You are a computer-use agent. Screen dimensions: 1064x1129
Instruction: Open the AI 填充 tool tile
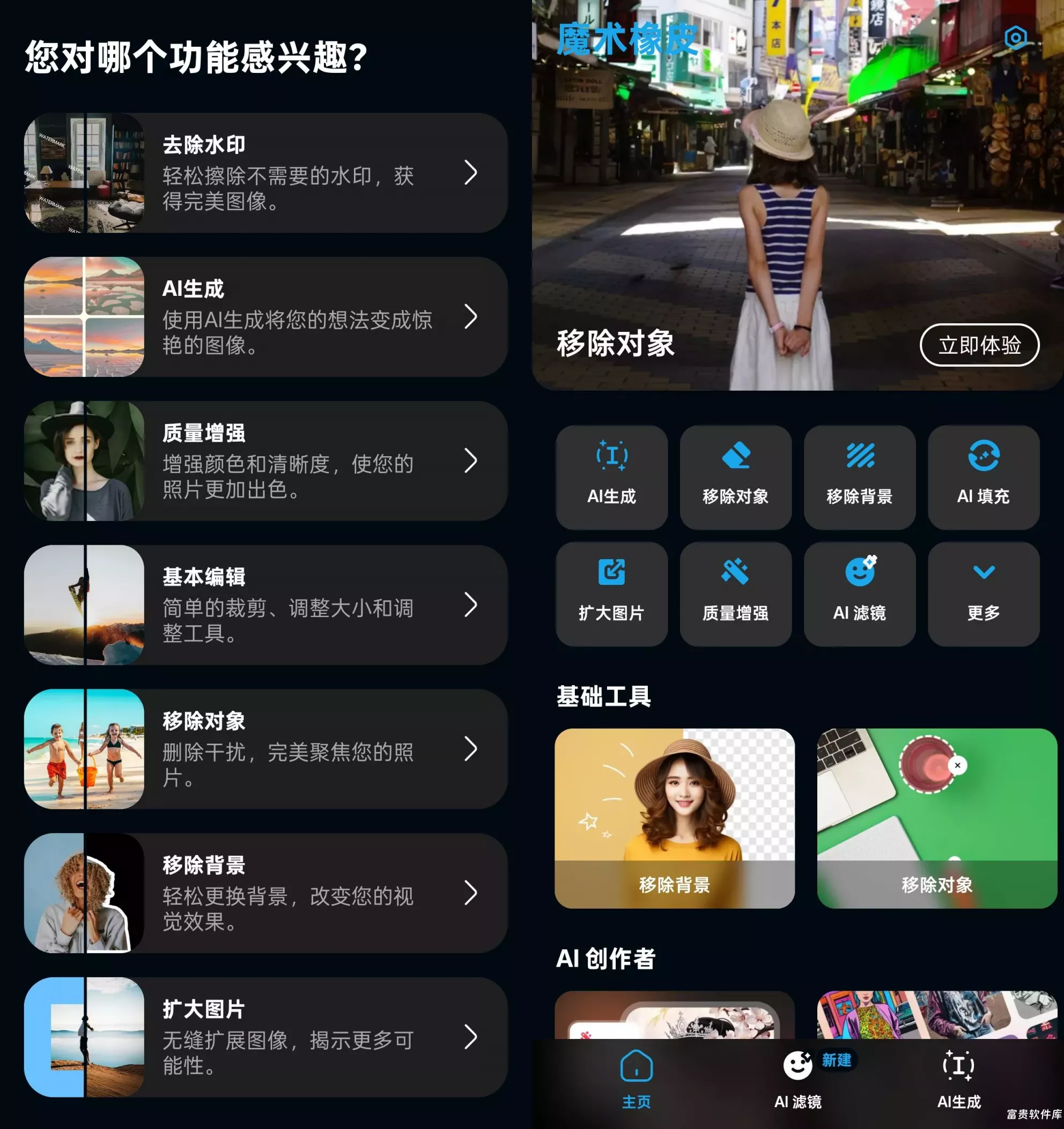(984, 477)
